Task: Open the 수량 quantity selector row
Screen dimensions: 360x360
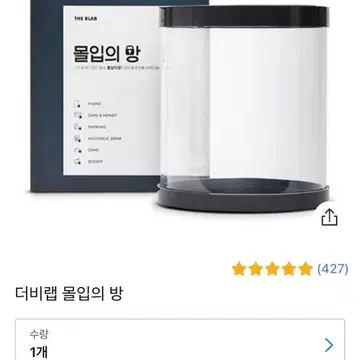Action: tap(180, 339)
